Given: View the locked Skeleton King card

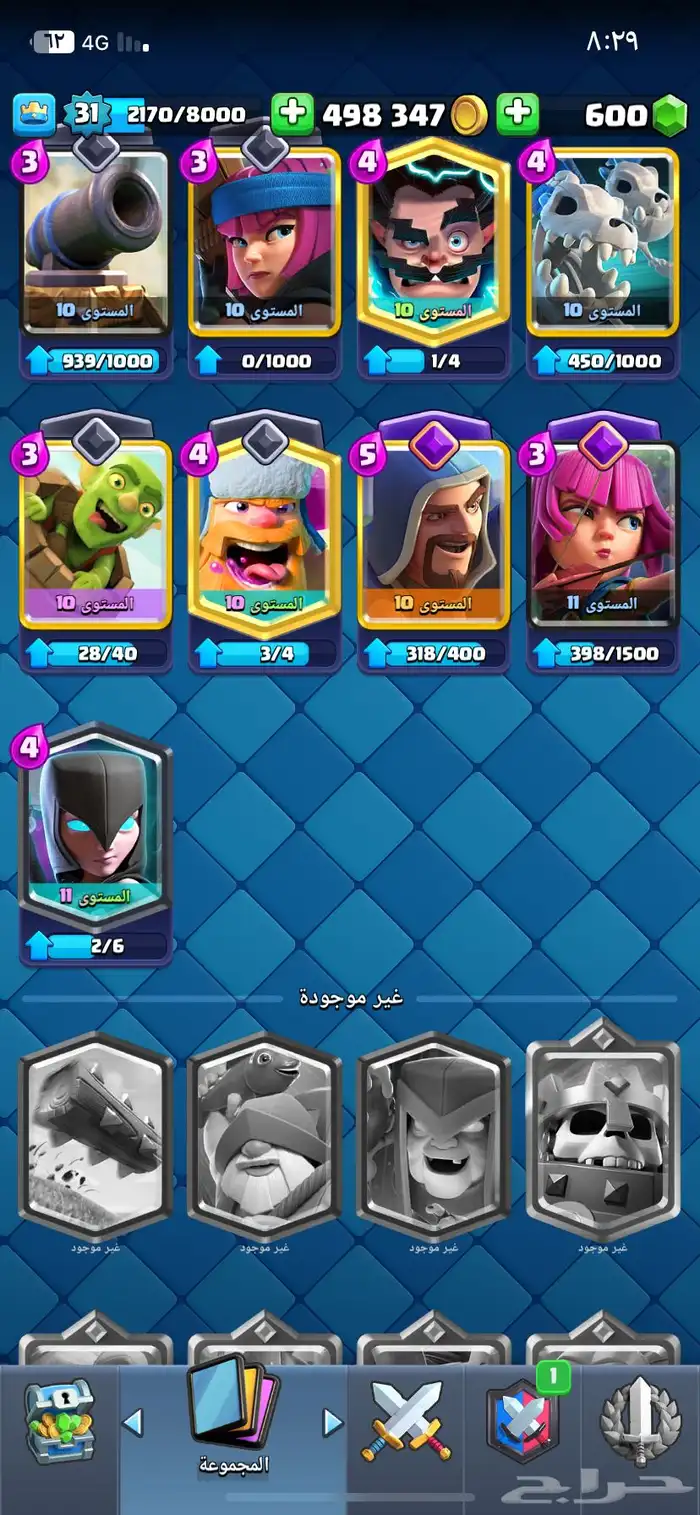Looking at the screenshot, I should [603, 1135].
